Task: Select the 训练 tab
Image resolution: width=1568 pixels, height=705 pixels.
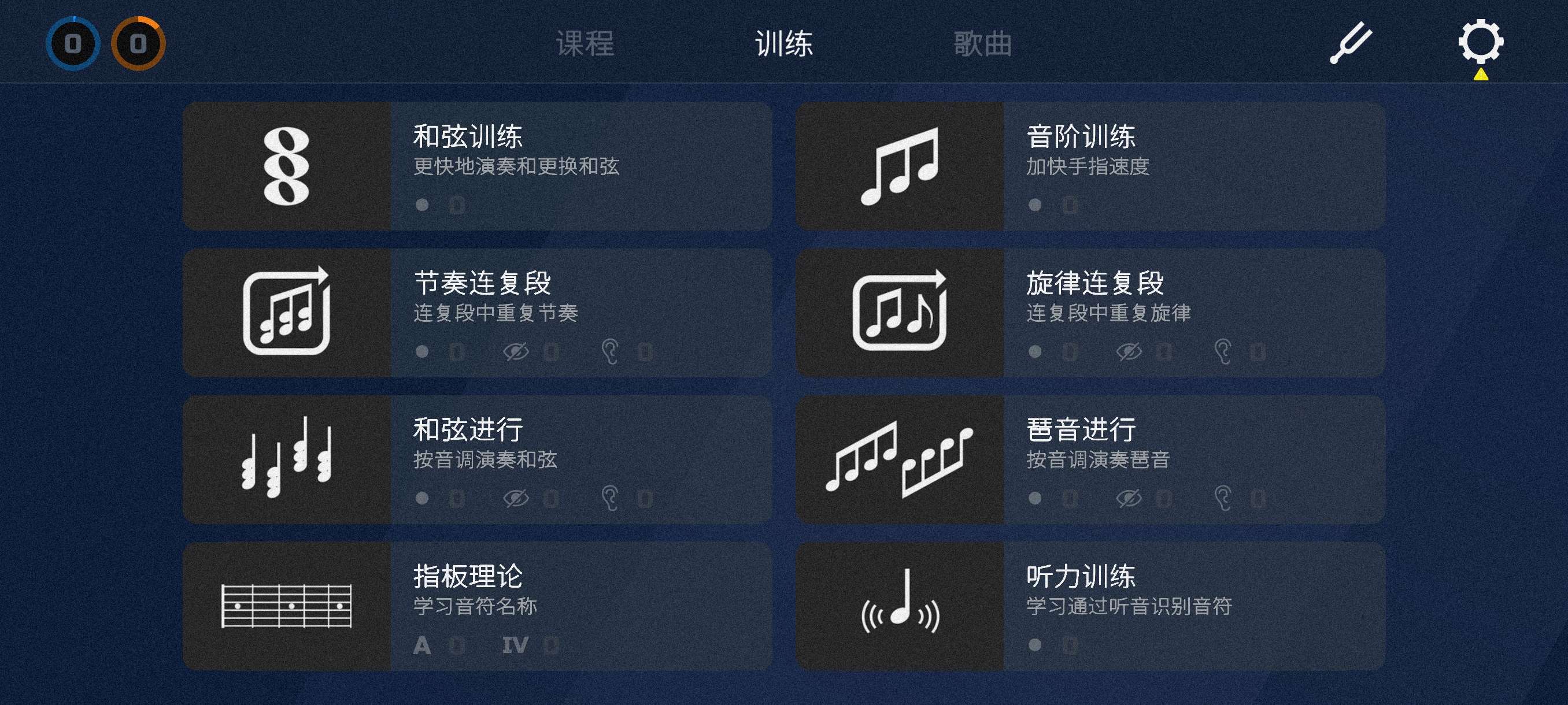Action: (x=783, y=44)
